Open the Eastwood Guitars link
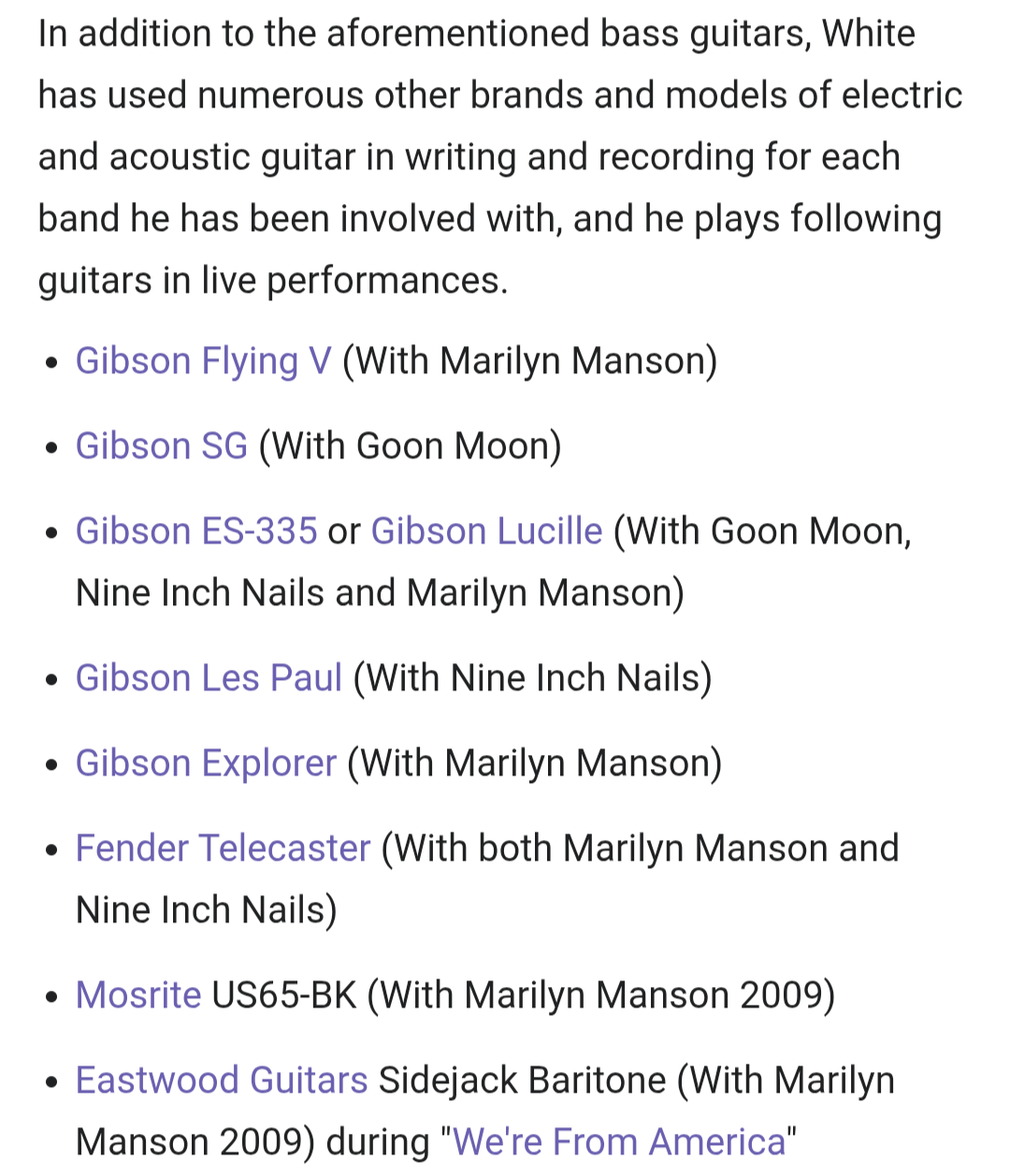This screenshot has width=1010, height=1176. tap(222, 1081)
